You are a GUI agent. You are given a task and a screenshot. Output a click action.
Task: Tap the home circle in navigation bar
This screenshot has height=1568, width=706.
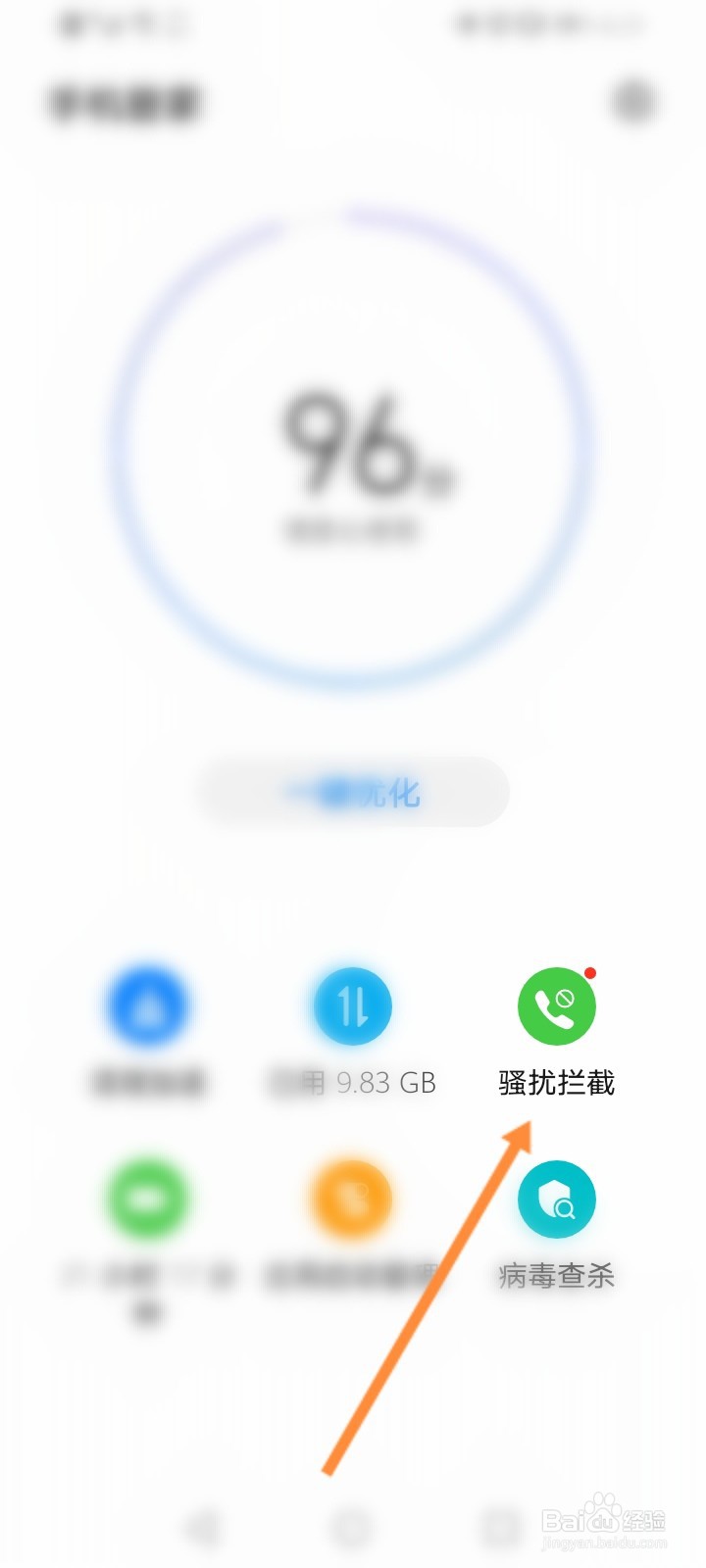pyautogui.click(x=353, y=1525)
